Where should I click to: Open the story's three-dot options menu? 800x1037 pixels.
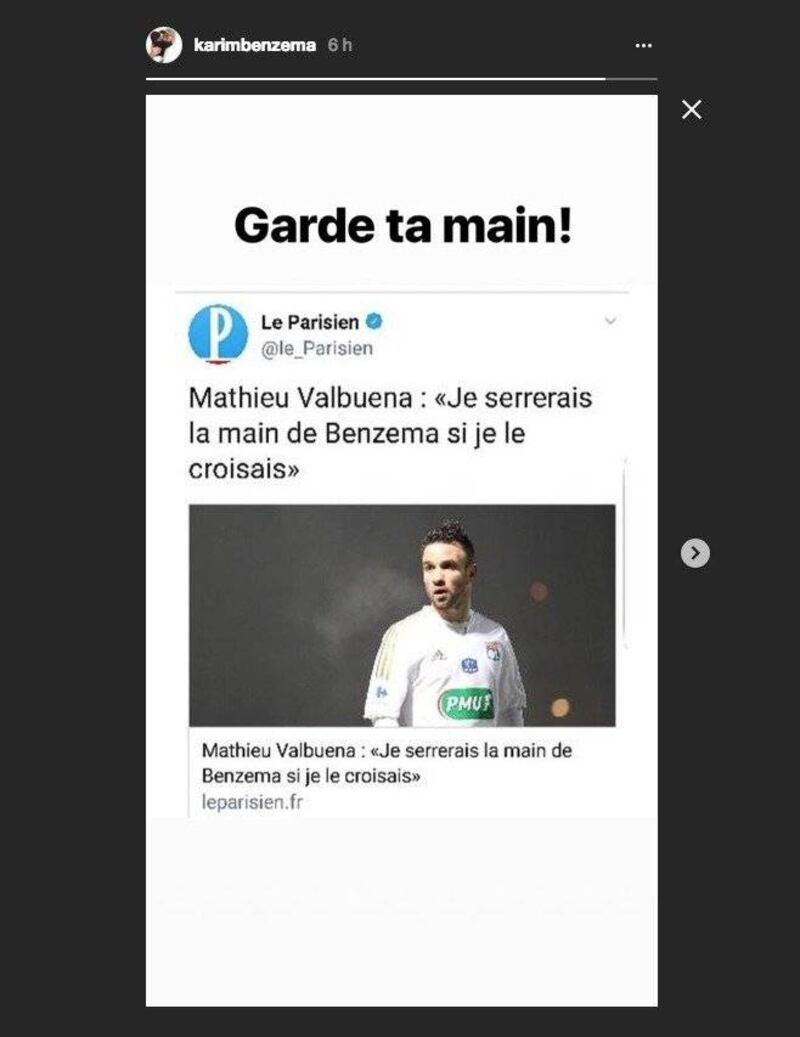pyautogui.click(x=643, y=46)
